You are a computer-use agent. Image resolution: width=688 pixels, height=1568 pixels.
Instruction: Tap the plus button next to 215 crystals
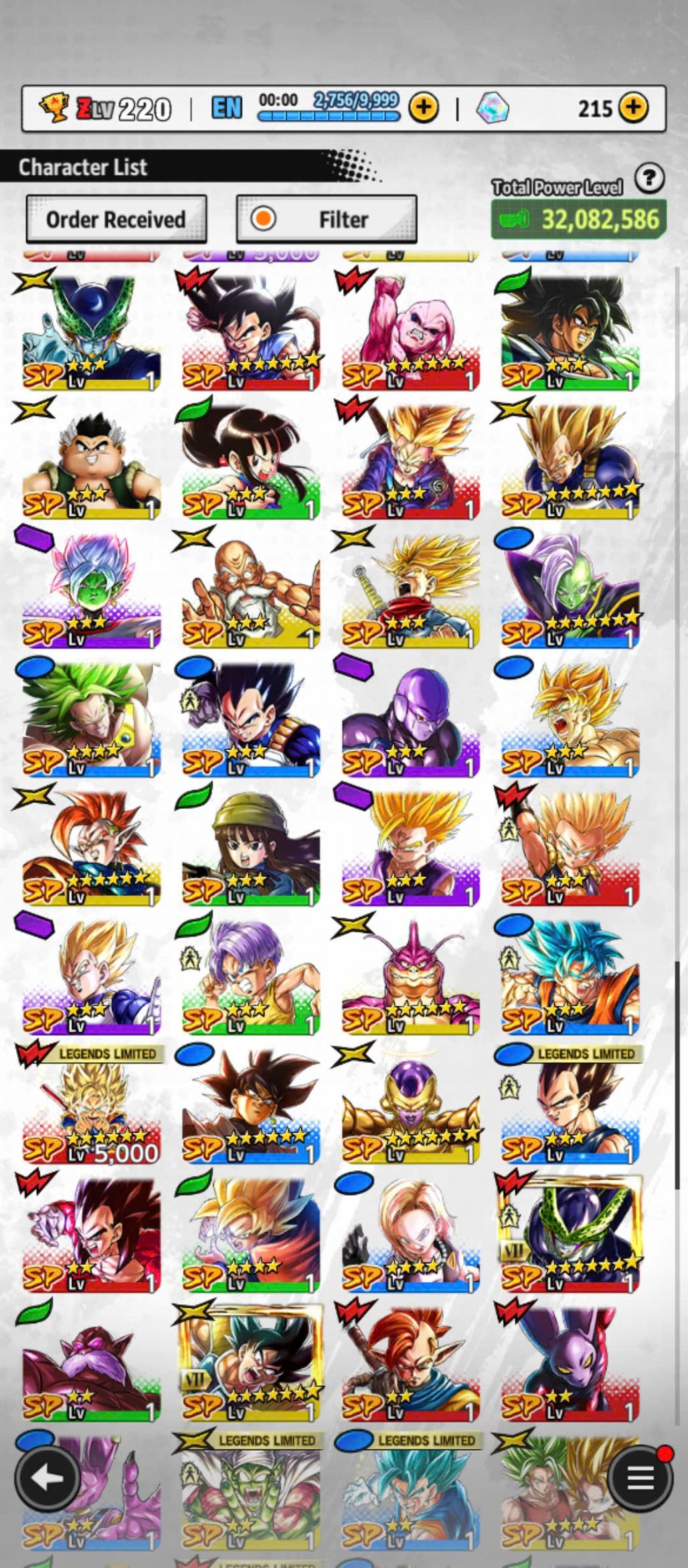pos(632,107)
